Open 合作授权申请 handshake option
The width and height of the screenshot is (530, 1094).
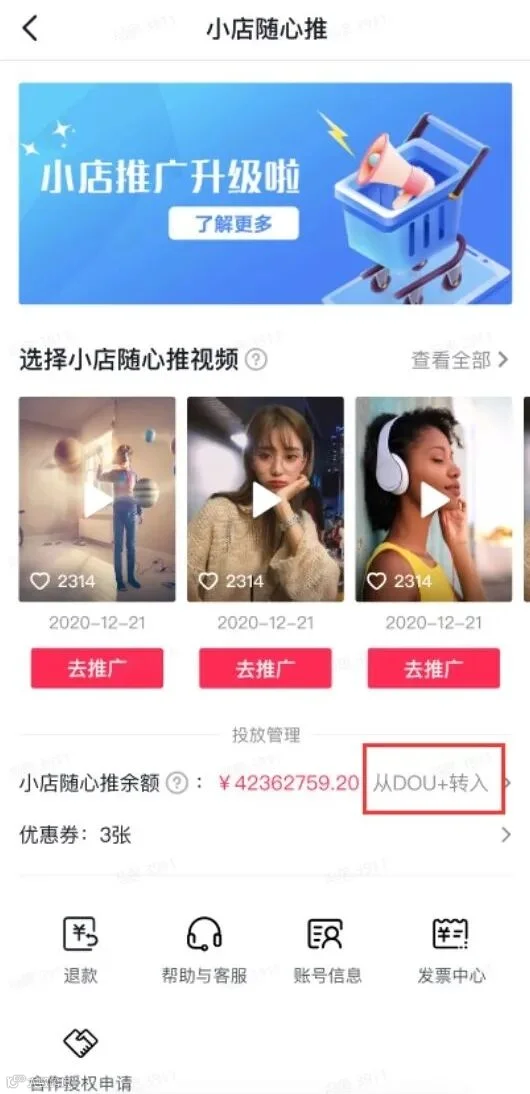[80, 1060]
